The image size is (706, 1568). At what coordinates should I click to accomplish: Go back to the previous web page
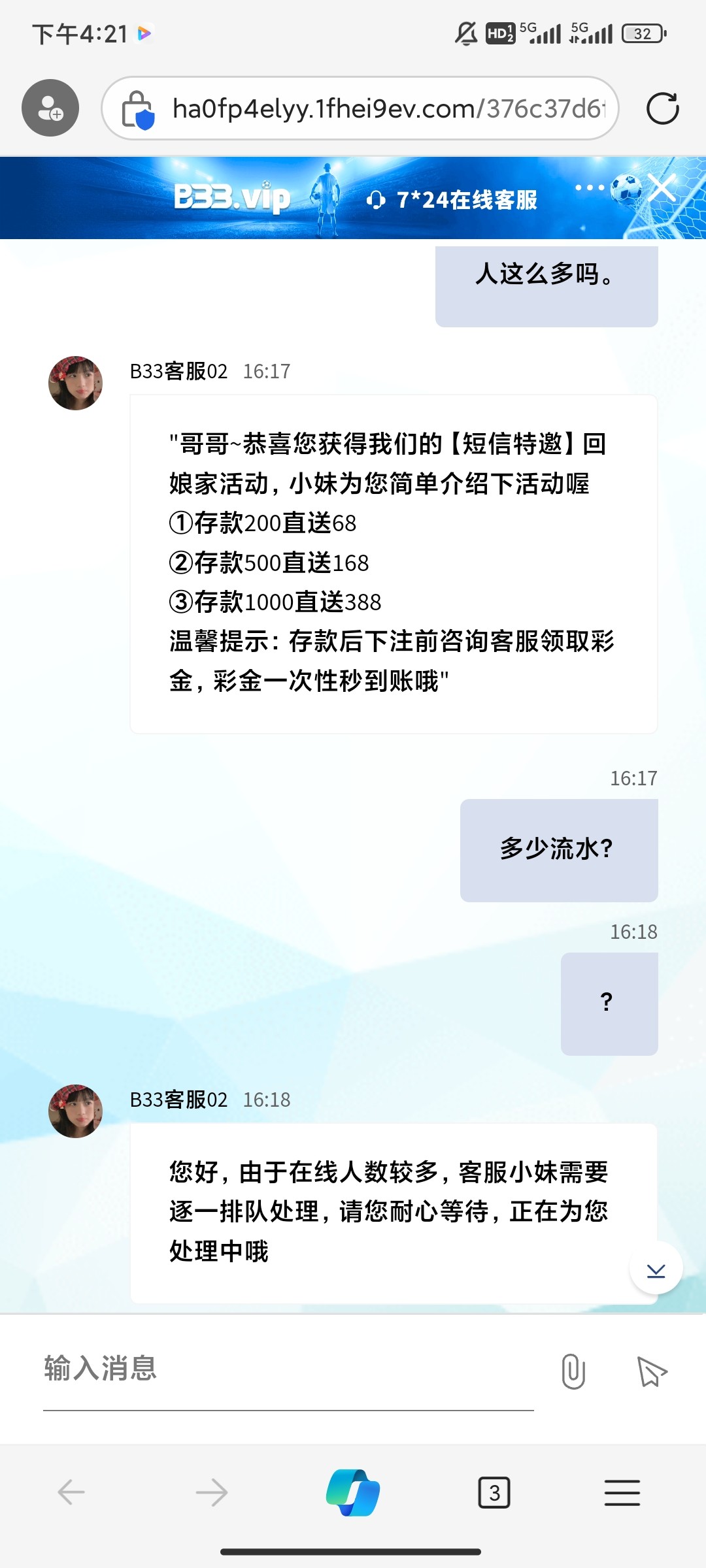point(71,1493)
